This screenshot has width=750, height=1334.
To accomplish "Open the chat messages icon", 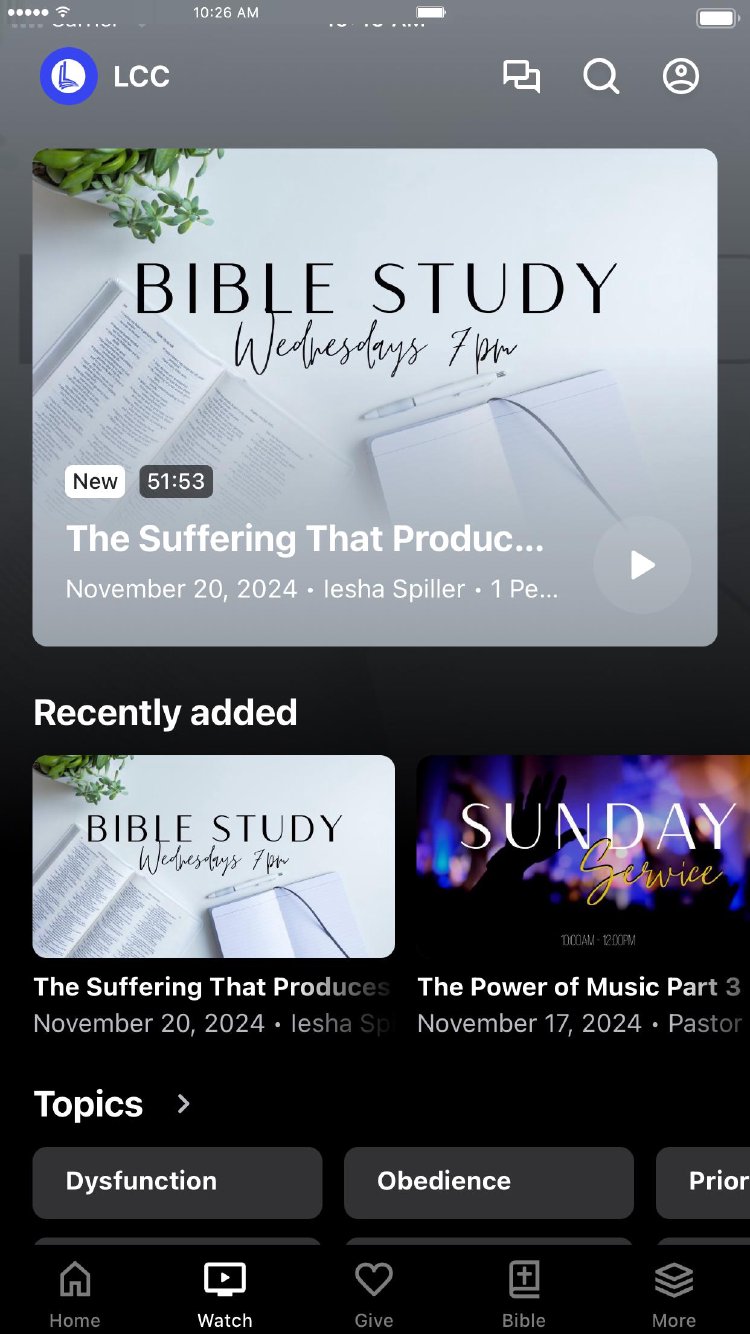I will (521, 77).
